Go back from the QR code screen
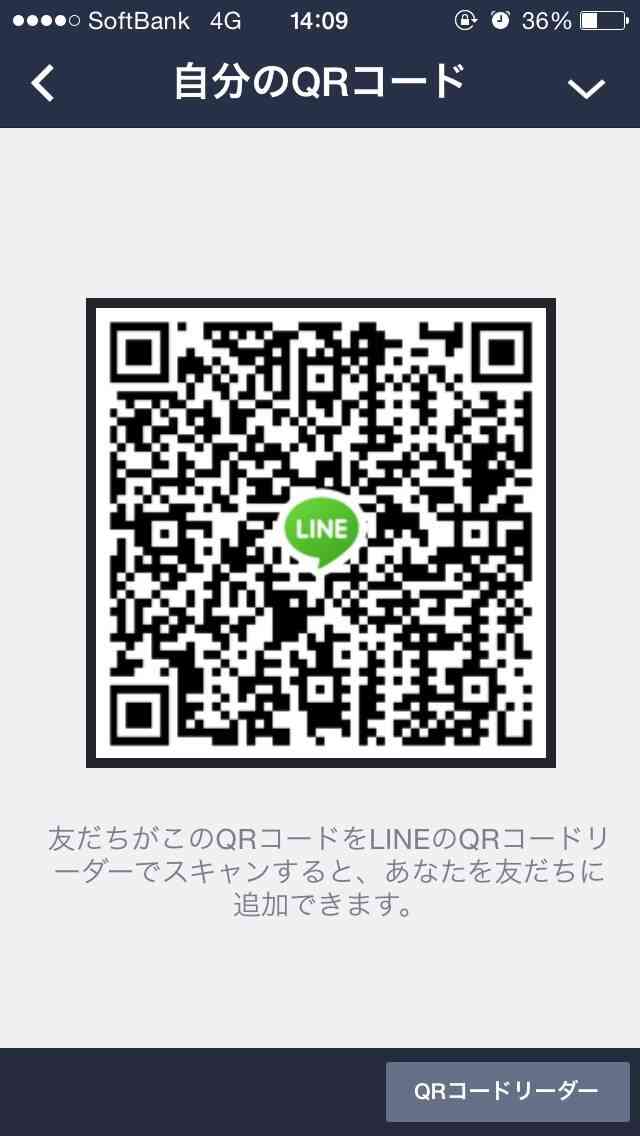640x1136 pixels. pyautogui.click(x=42, y=84)
